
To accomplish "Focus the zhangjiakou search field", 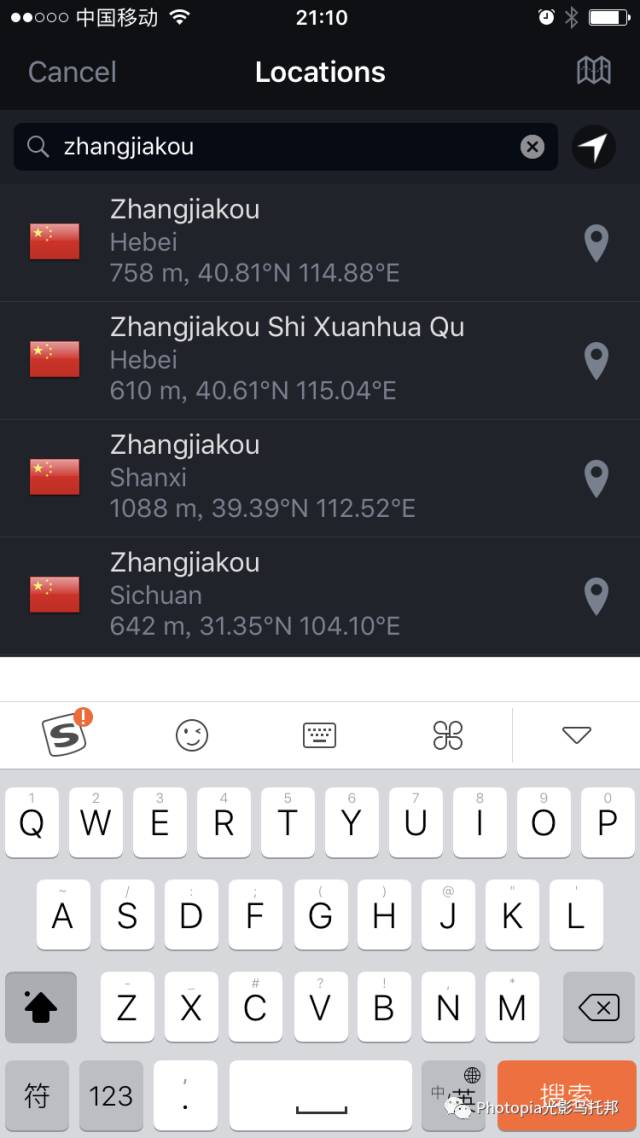I will 286,147.
